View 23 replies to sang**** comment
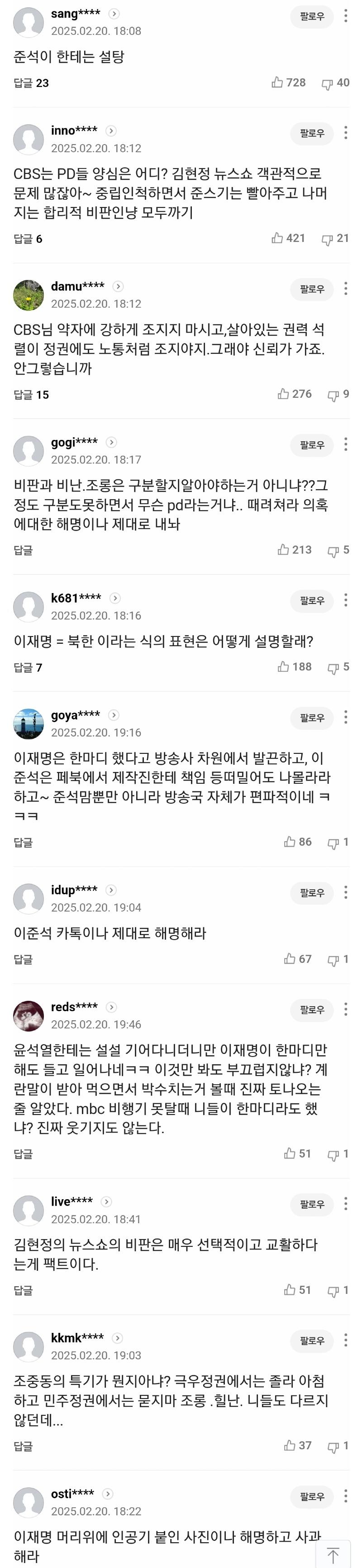The image size is (362, 1568). tap(31, 83)
